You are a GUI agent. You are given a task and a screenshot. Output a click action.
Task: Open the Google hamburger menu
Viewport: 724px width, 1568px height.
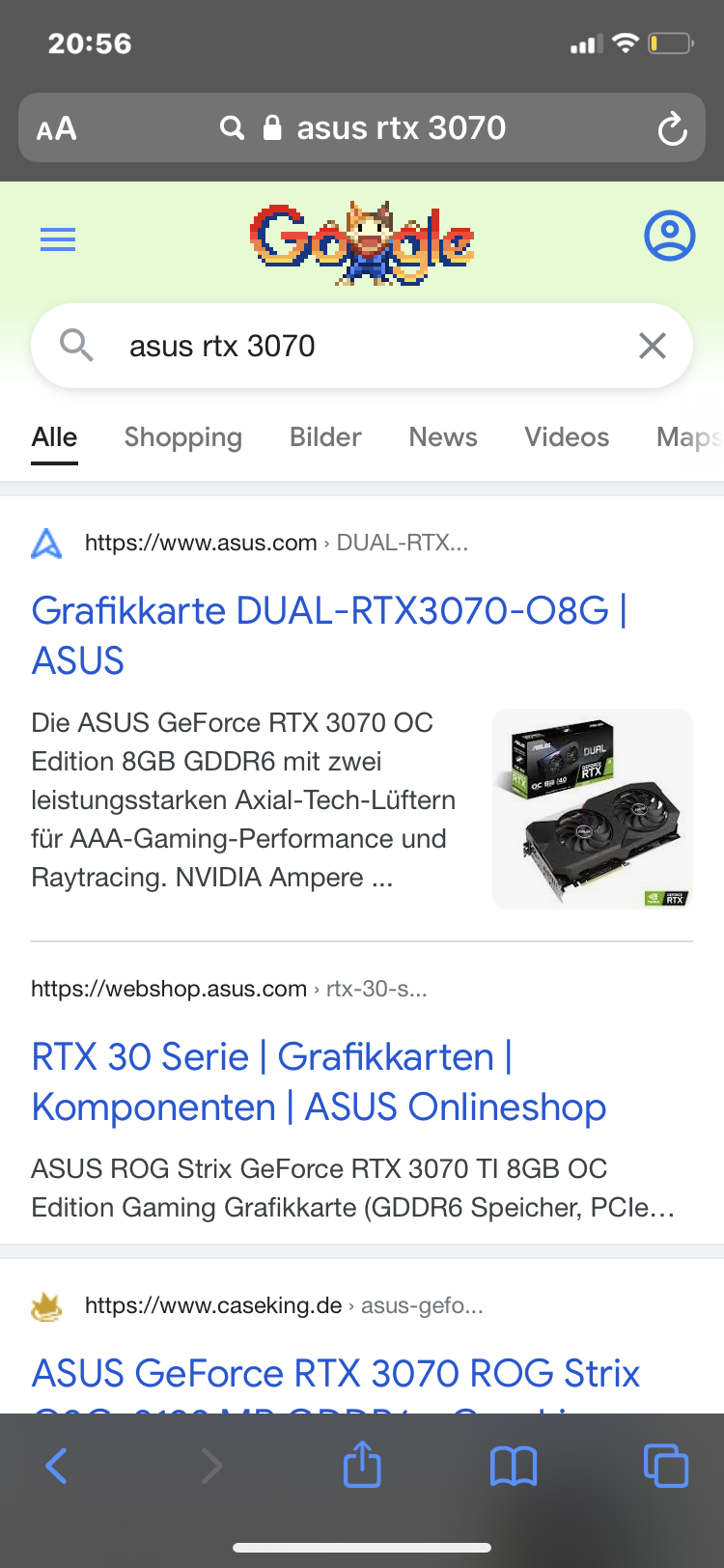58,238
